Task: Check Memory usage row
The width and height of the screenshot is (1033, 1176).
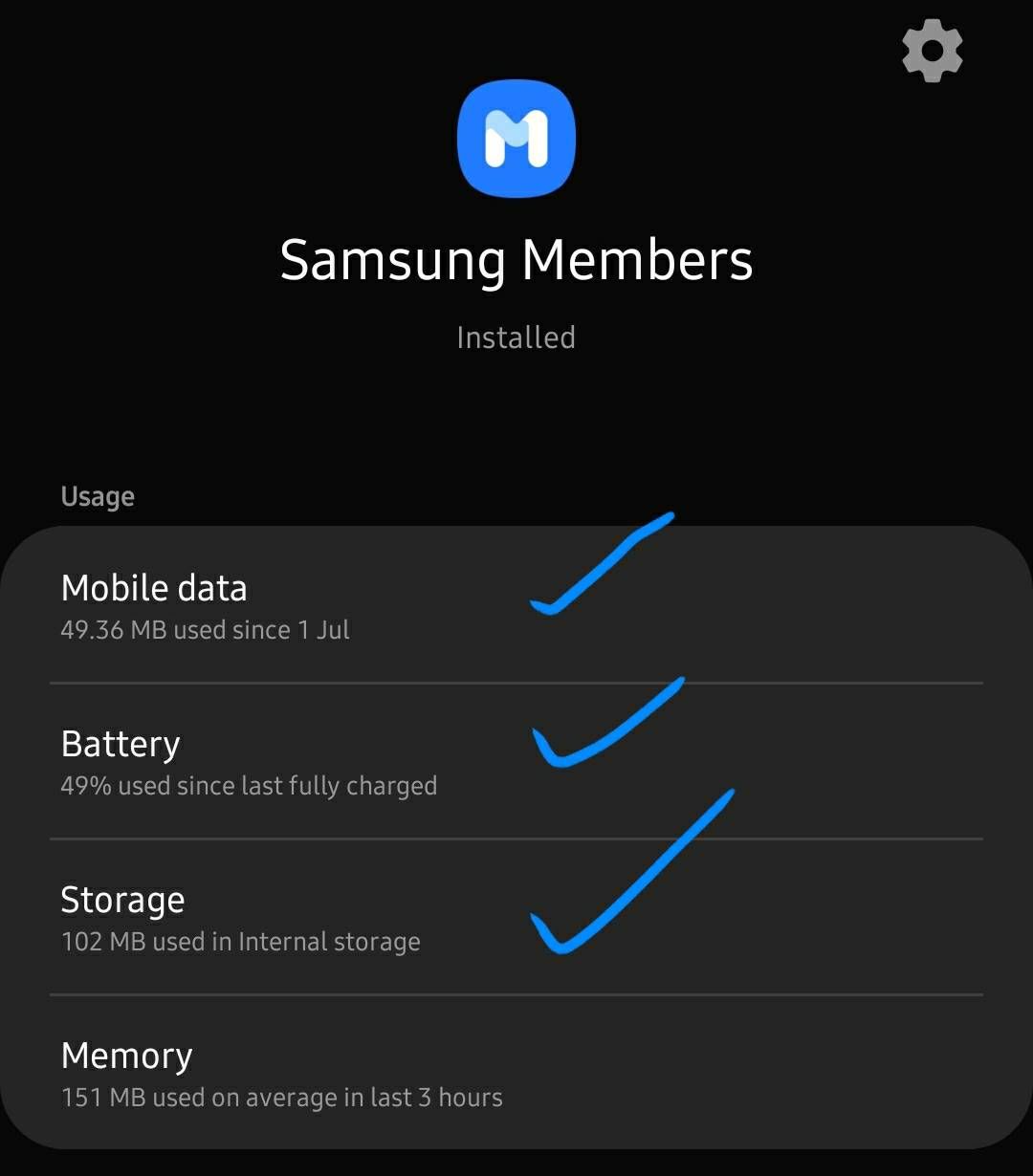Action: (x=287, y=1074)
